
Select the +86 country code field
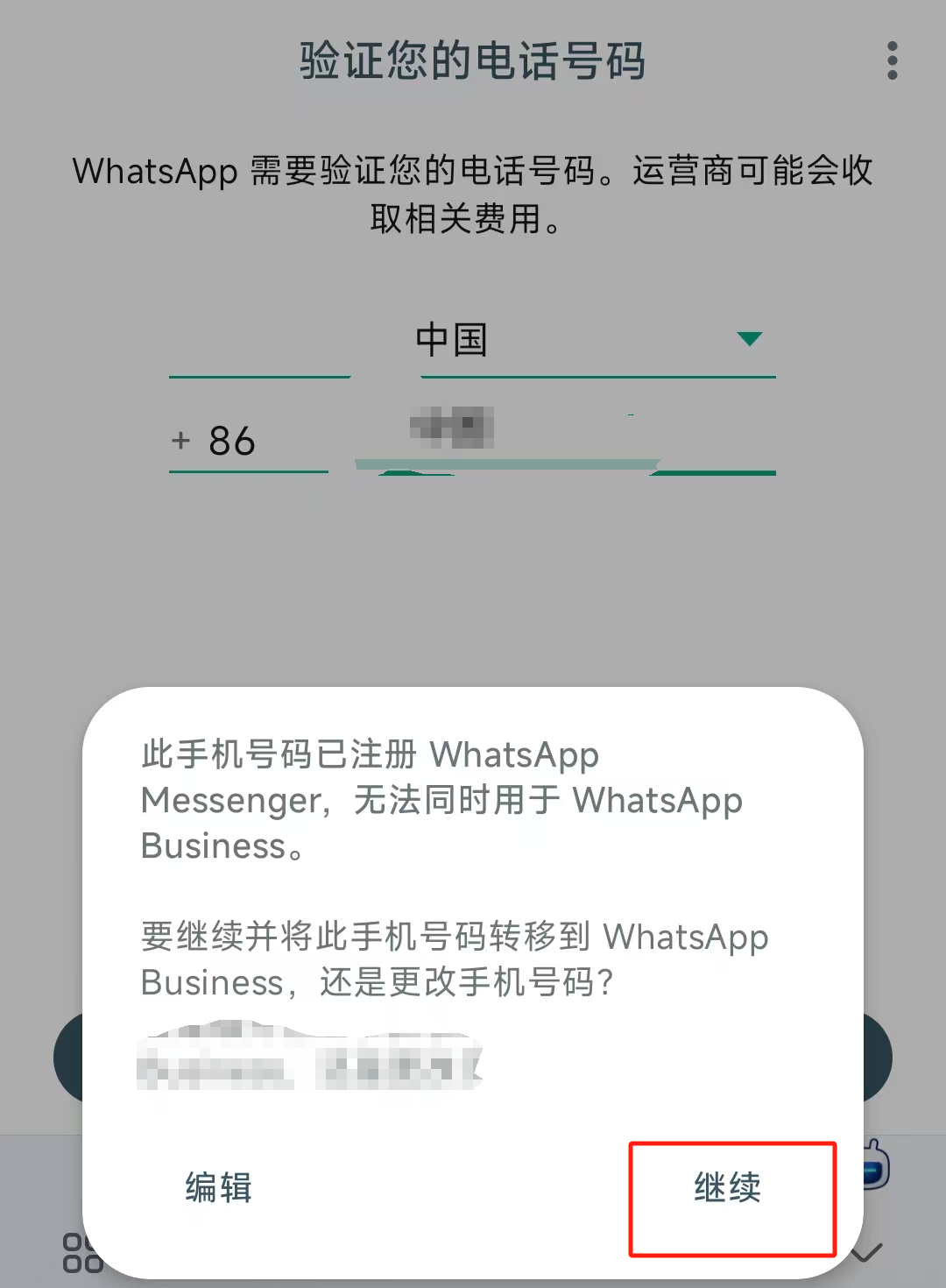248,441
